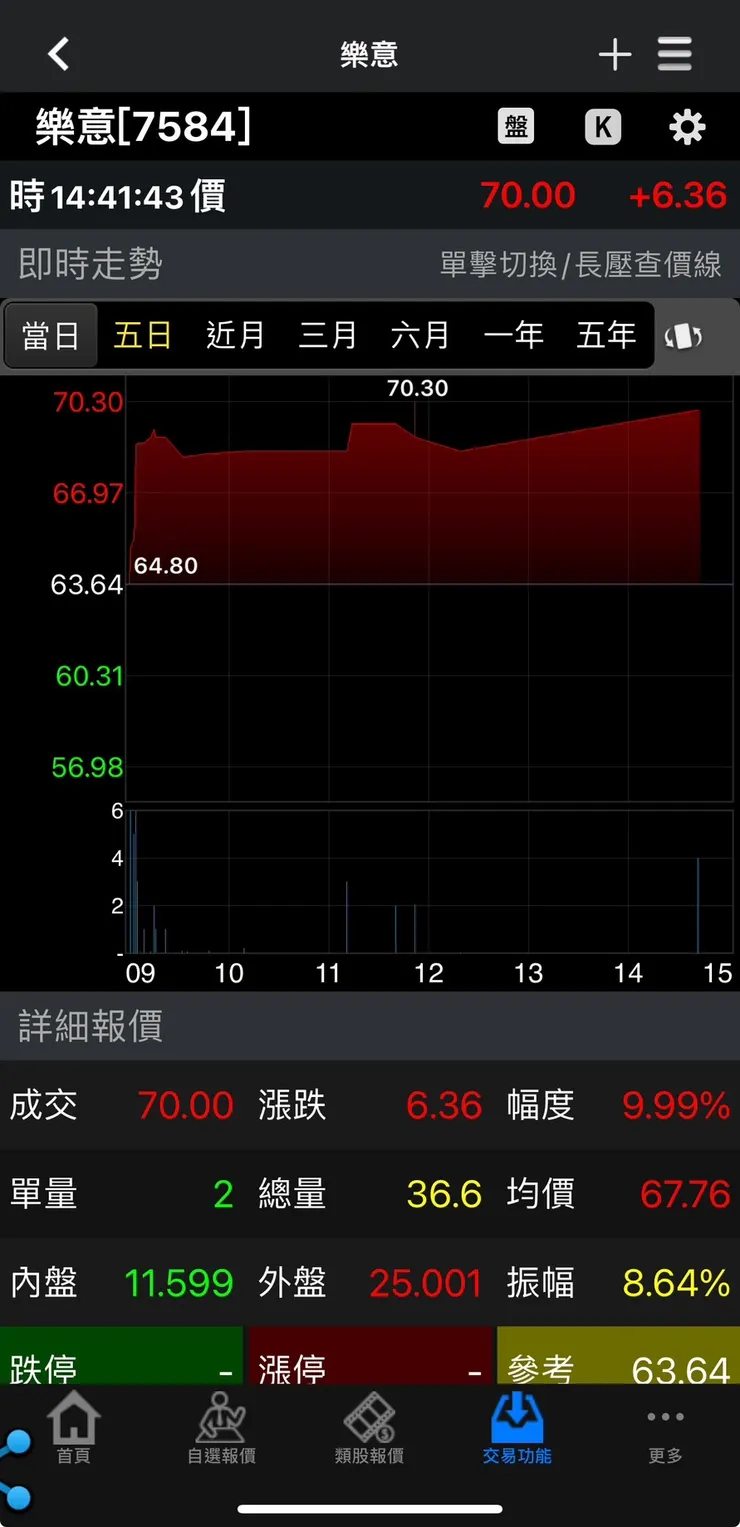Choose the 五年 five-year period
This screenshot has height=1527, width=740.
pyautogui.click(x=606, y=337)
